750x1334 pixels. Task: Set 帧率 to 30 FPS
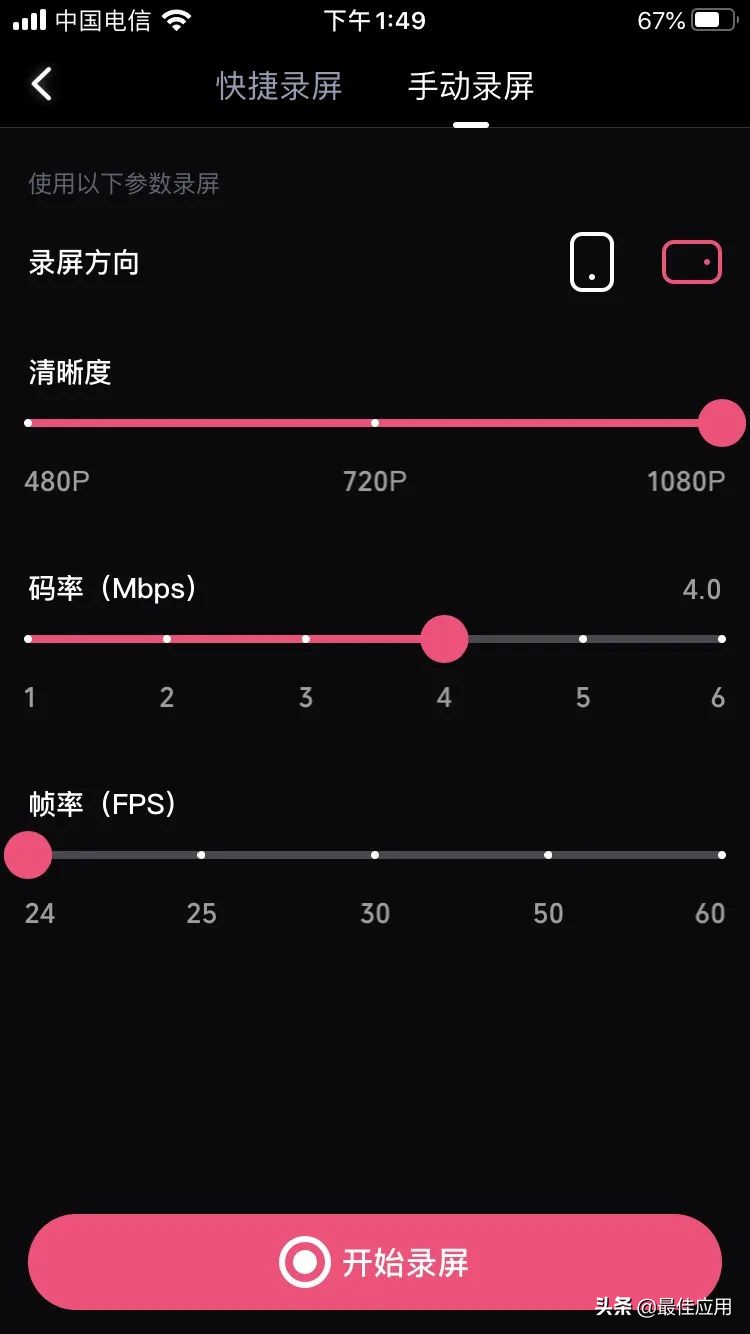tap(375, 854)
